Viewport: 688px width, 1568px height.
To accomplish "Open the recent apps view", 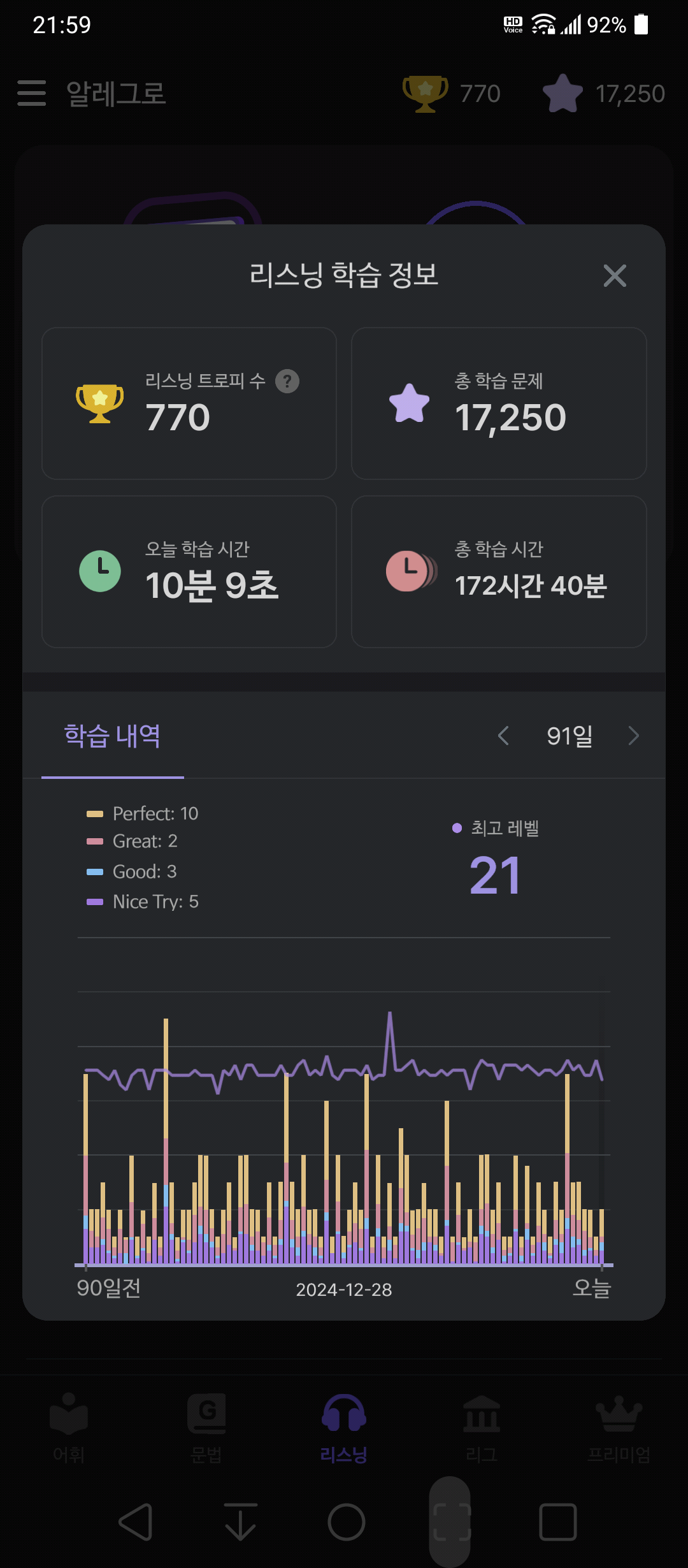I will (557, 1522).
